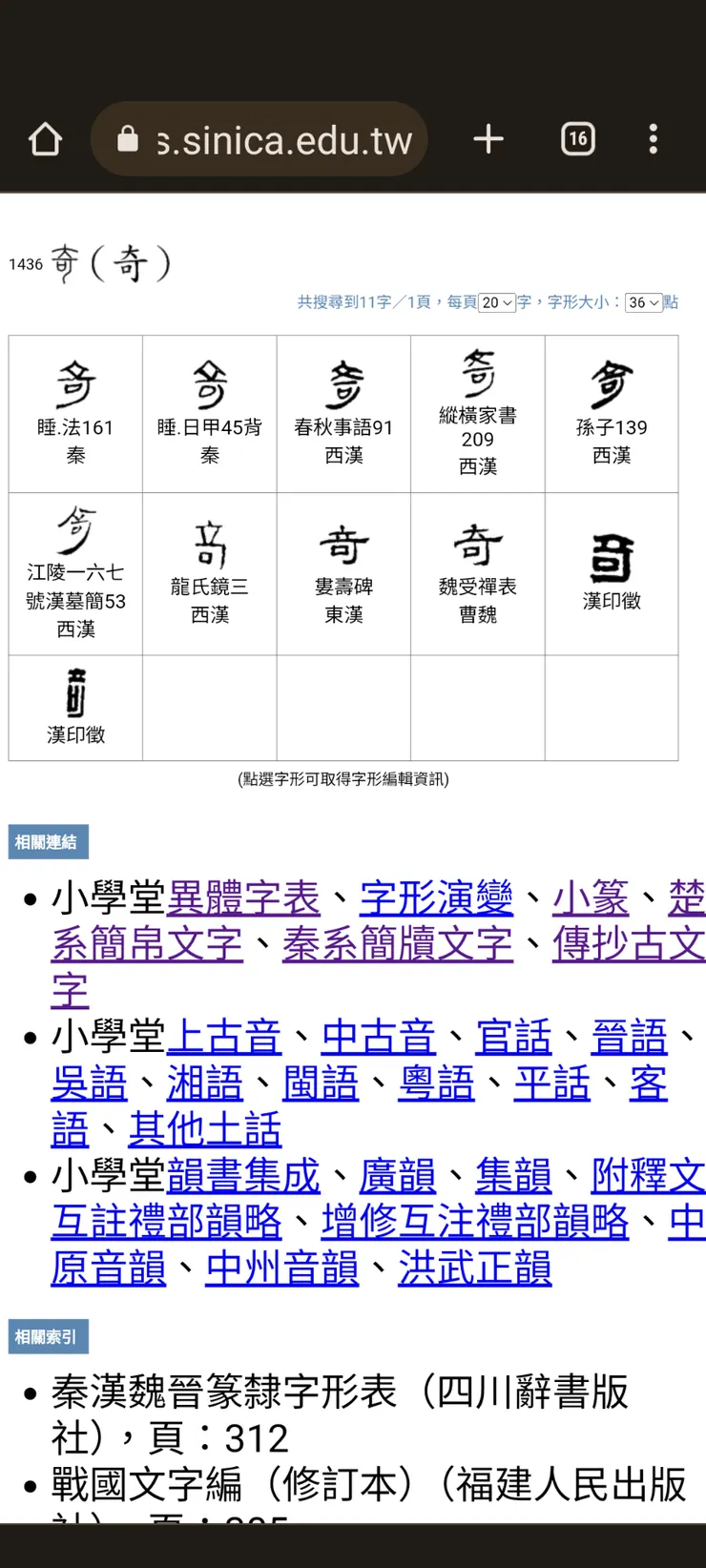Open the tab switcher showing 16 tabs
Screen dimensions: 706x1568
pos(577,138)
